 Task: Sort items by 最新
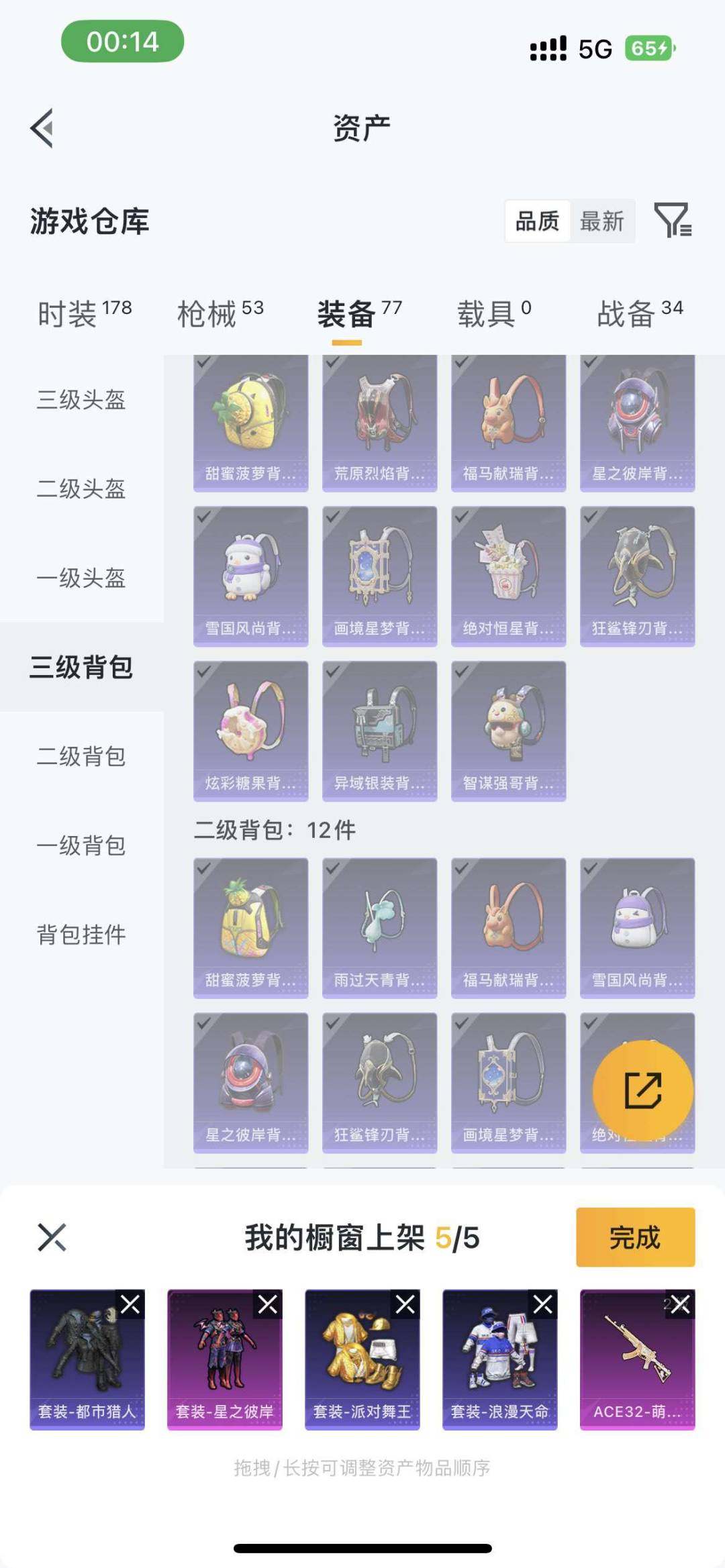pos(602,221)
